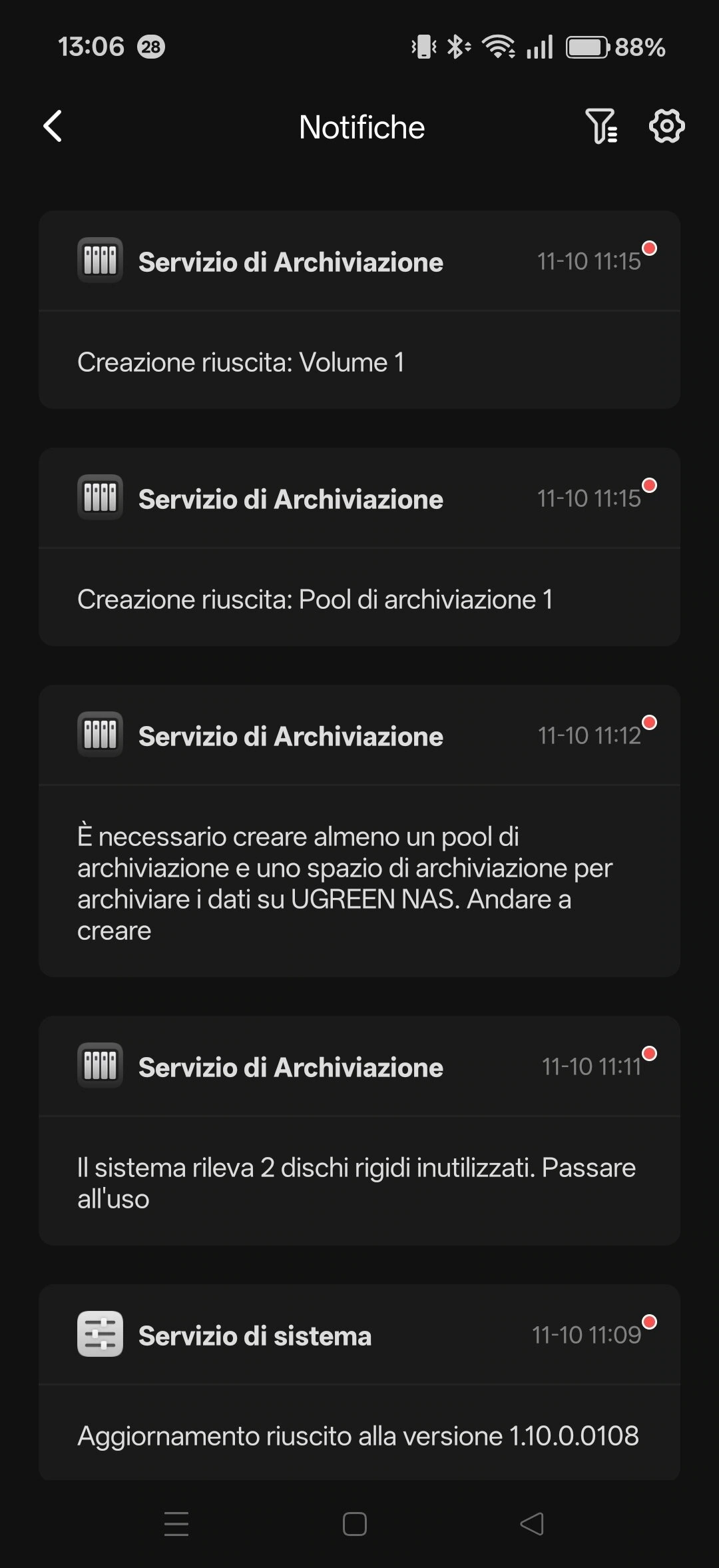Open notification settings gear

click(666, 126)
